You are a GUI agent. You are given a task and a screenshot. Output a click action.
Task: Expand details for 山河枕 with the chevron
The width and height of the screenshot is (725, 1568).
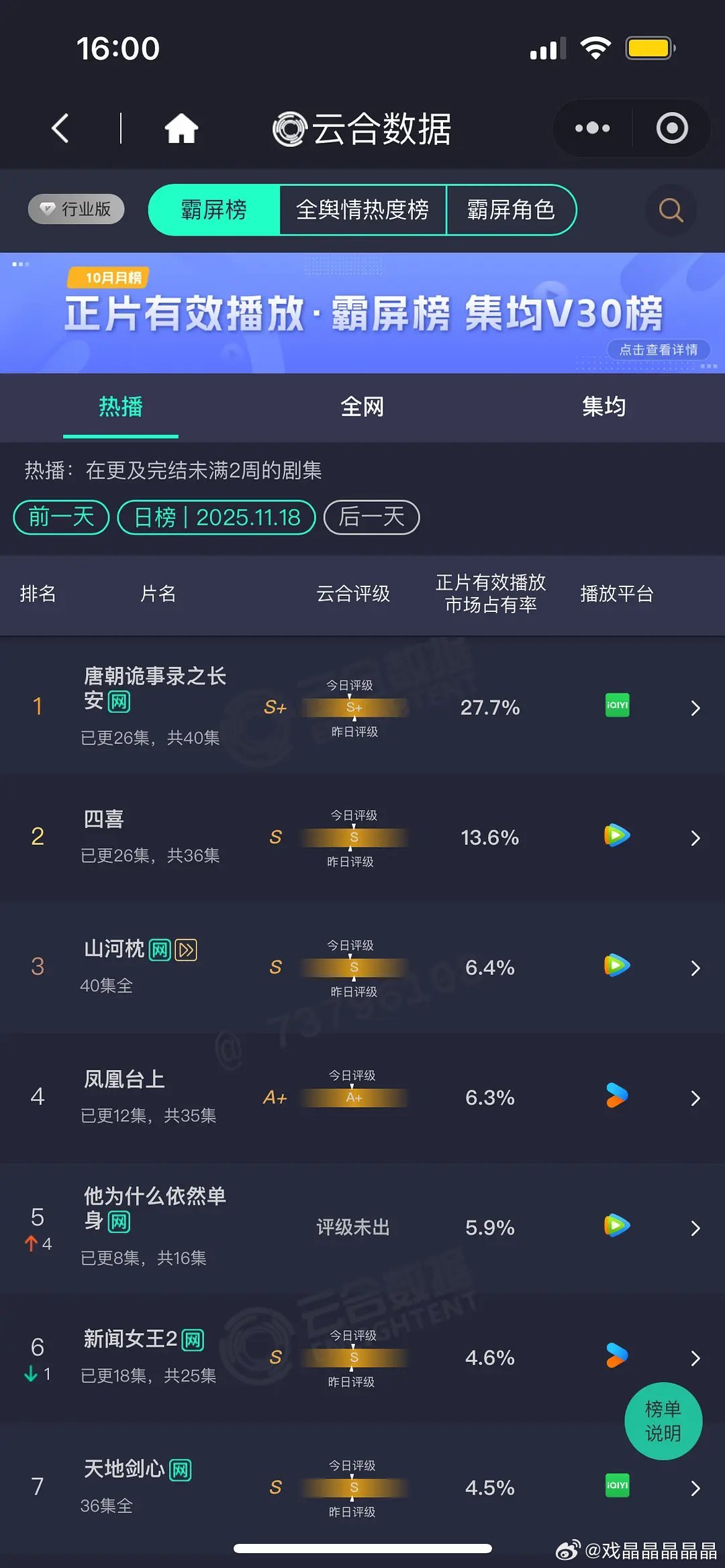coord(695,967)
